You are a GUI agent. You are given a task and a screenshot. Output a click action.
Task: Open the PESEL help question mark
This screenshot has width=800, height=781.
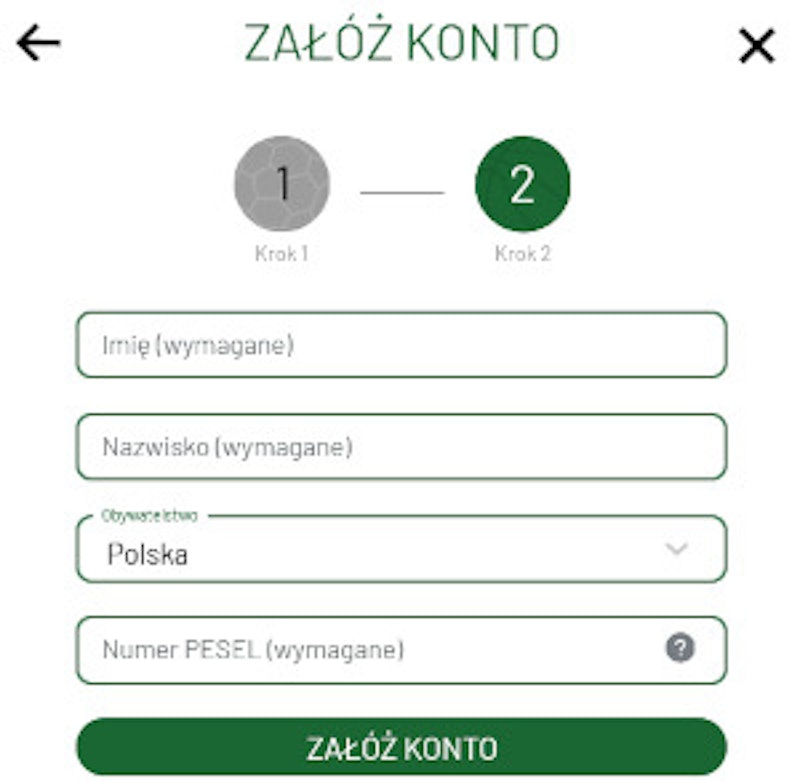680,648
